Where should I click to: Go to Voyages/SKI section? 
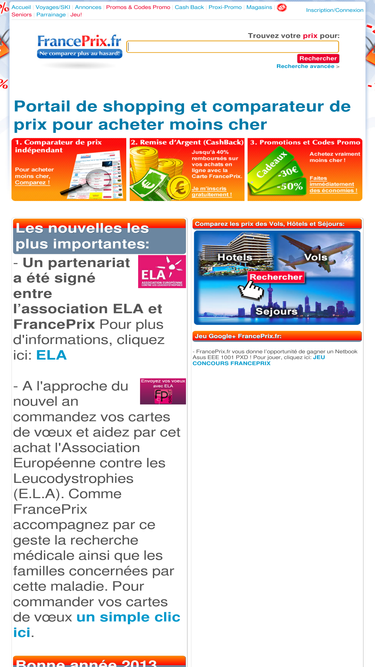click(x=53, y=7)
